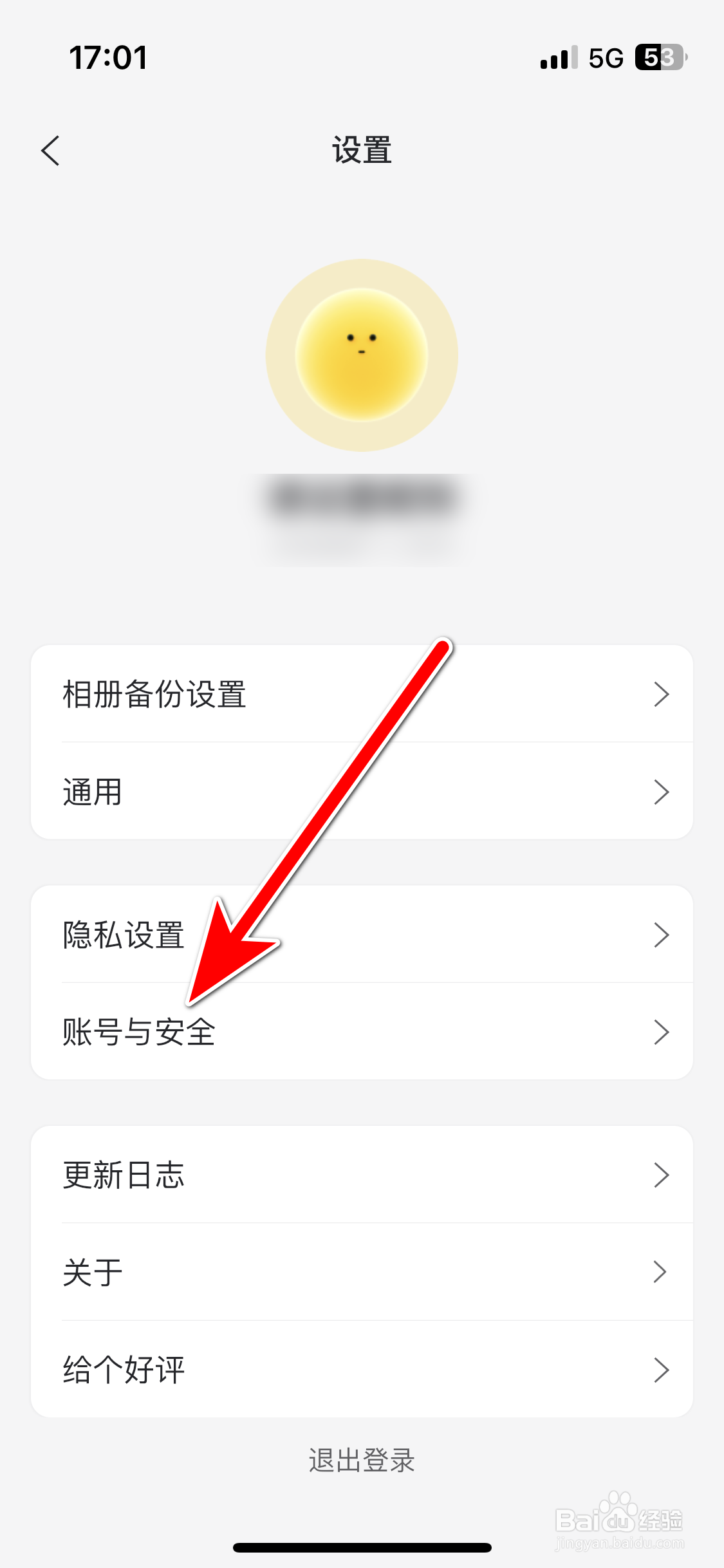Click the chevron beside 关于
The image size is (724, 1568).
click(x=662, y=1271)
